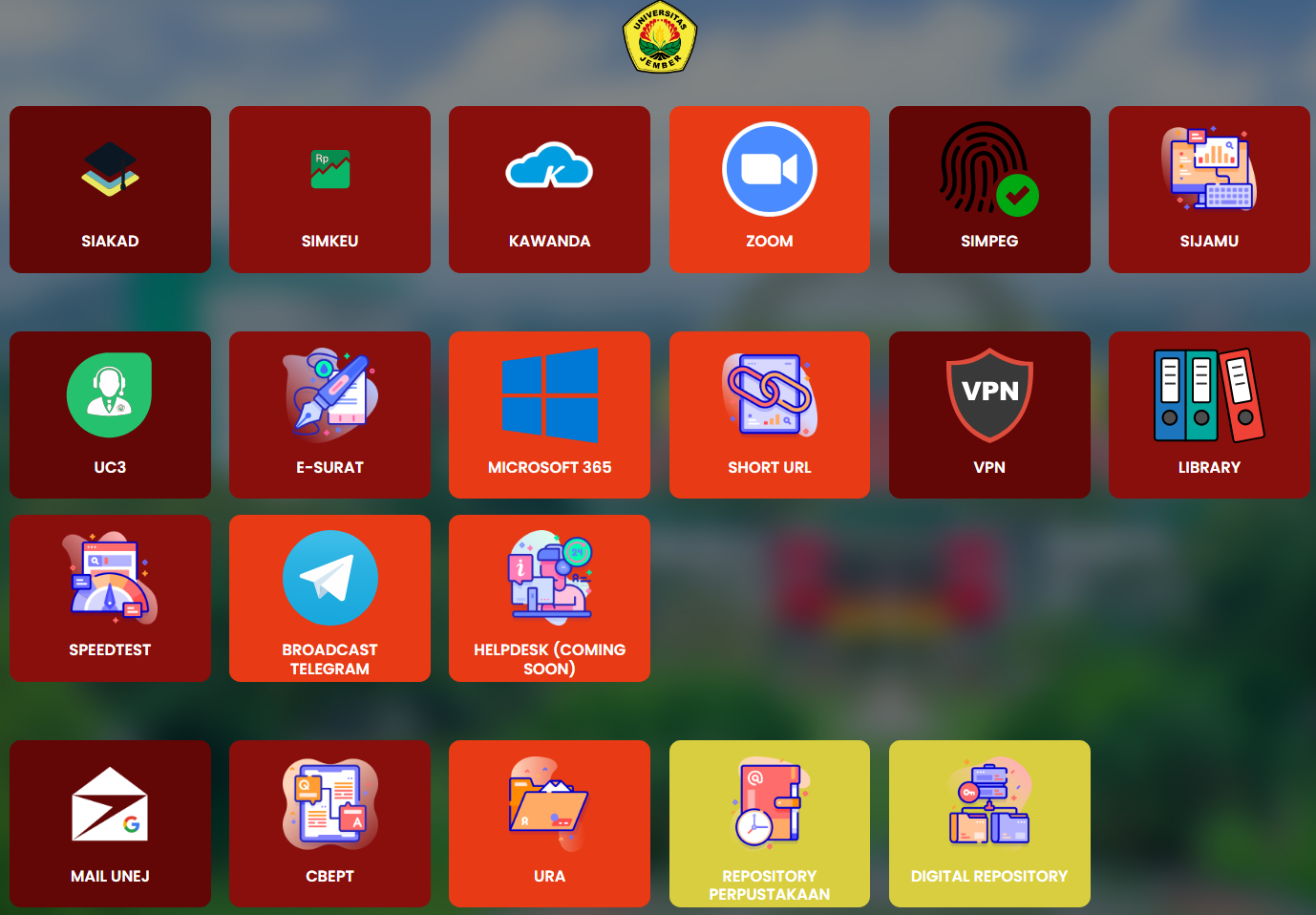Select the SIMPEG fingerprint tile
Viewport: 1316px width, 915px height.
pyautogui.click(x=989, y=189)
